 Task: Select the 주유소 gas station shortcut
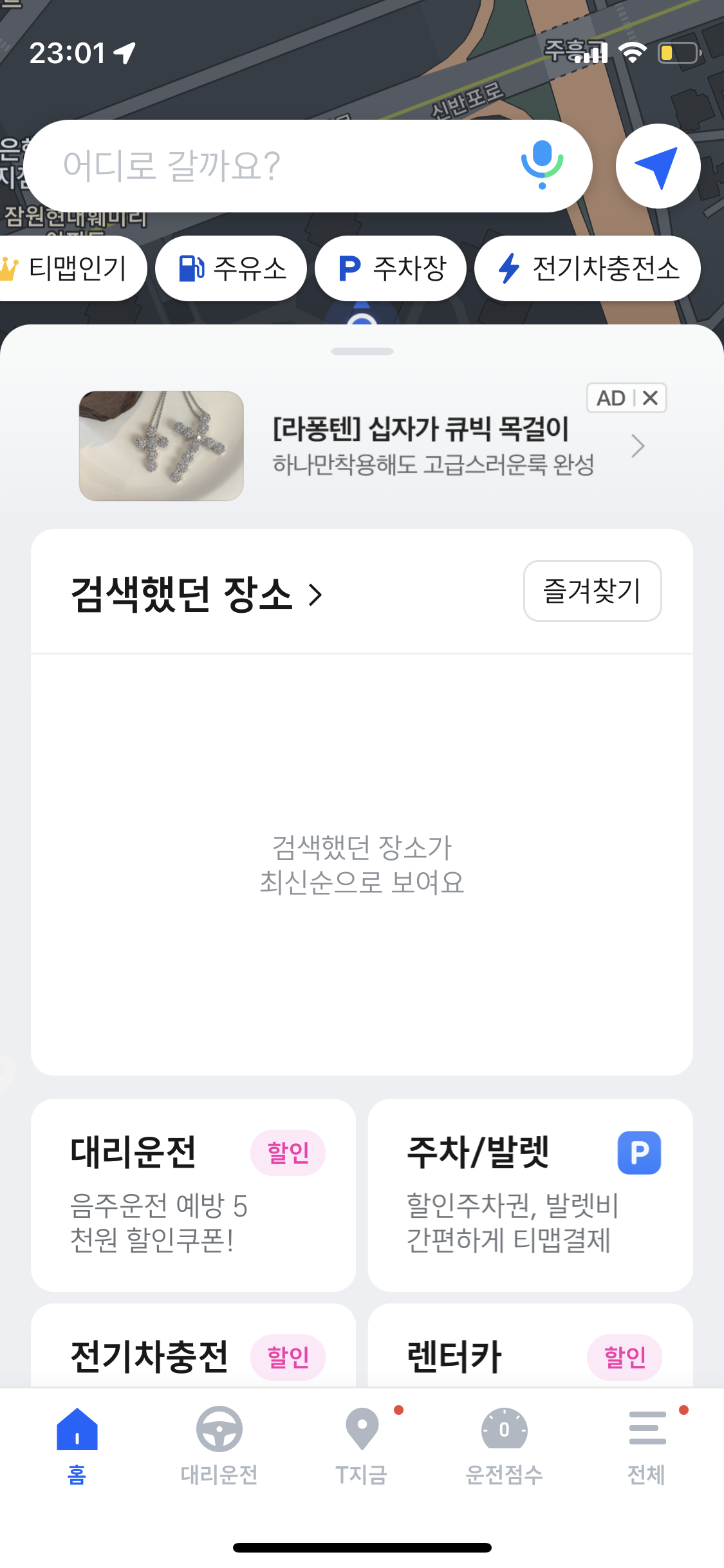coord(232,268)
